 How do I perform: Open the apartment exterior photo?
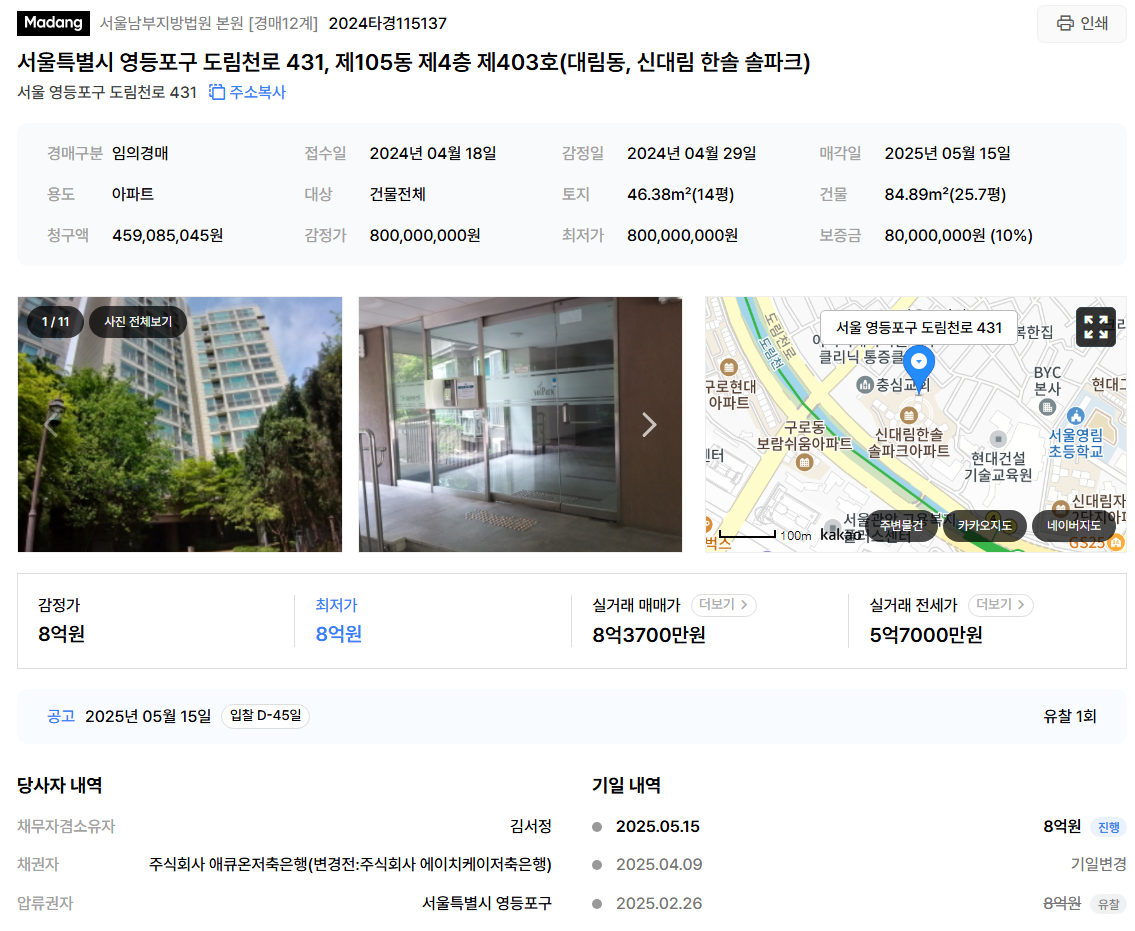[x=180, y=440]
